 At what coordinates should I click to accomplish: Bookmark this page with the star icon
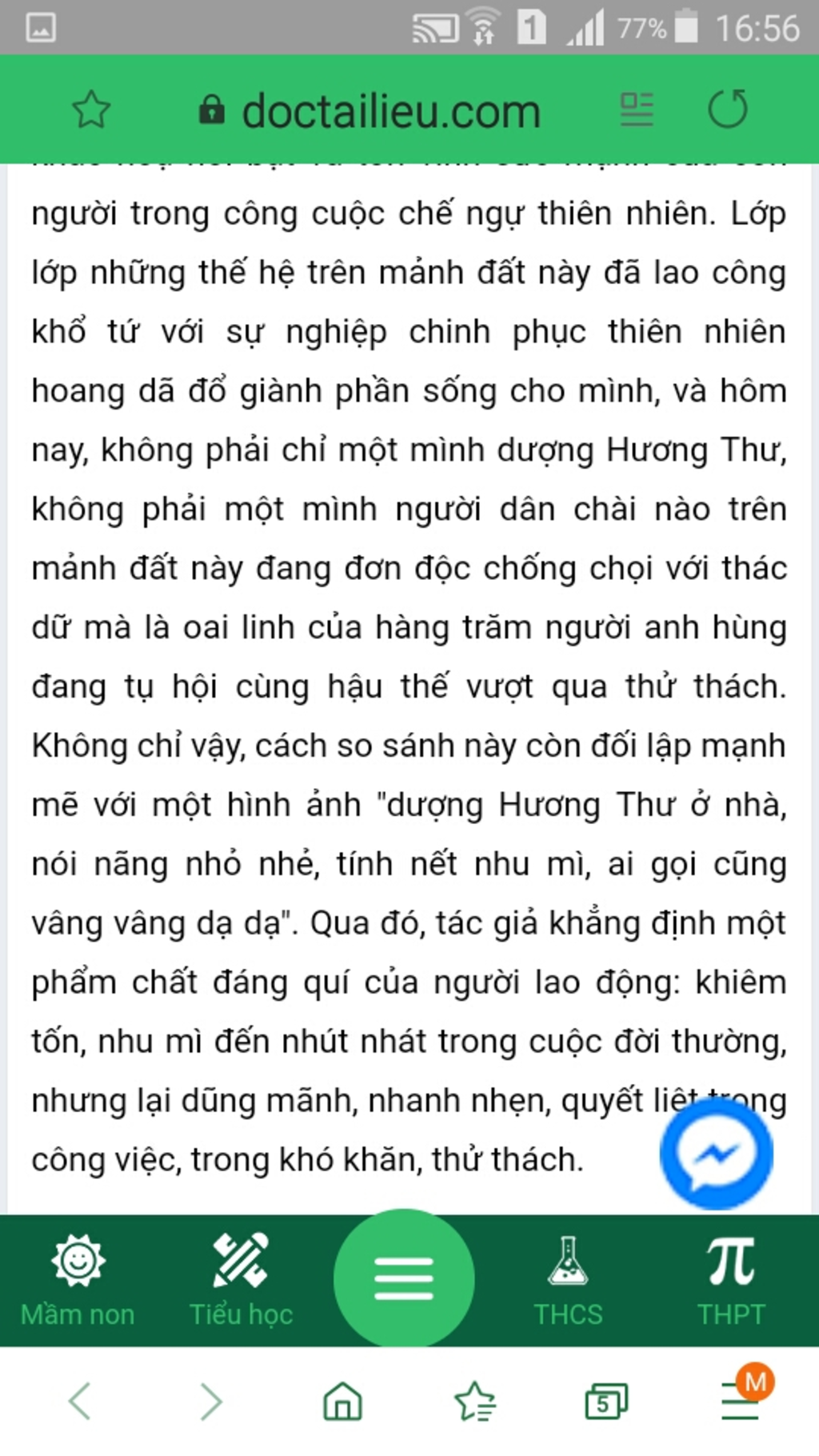tap(91, 110)
